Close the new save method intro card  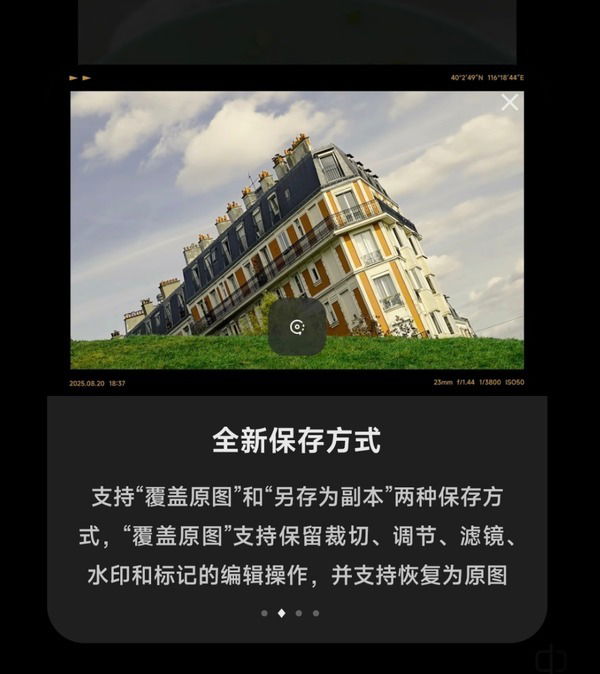tap(510, 103)
